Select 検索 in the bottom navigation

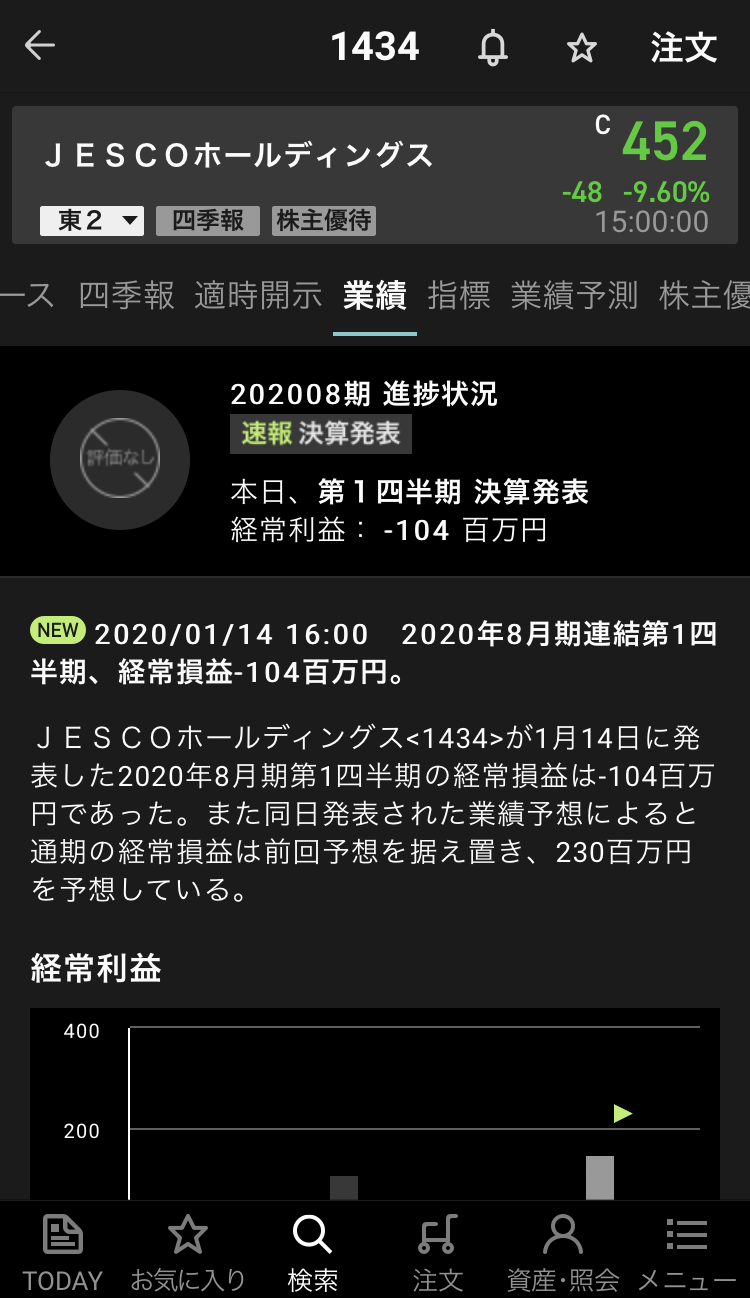coord(312,1251)
